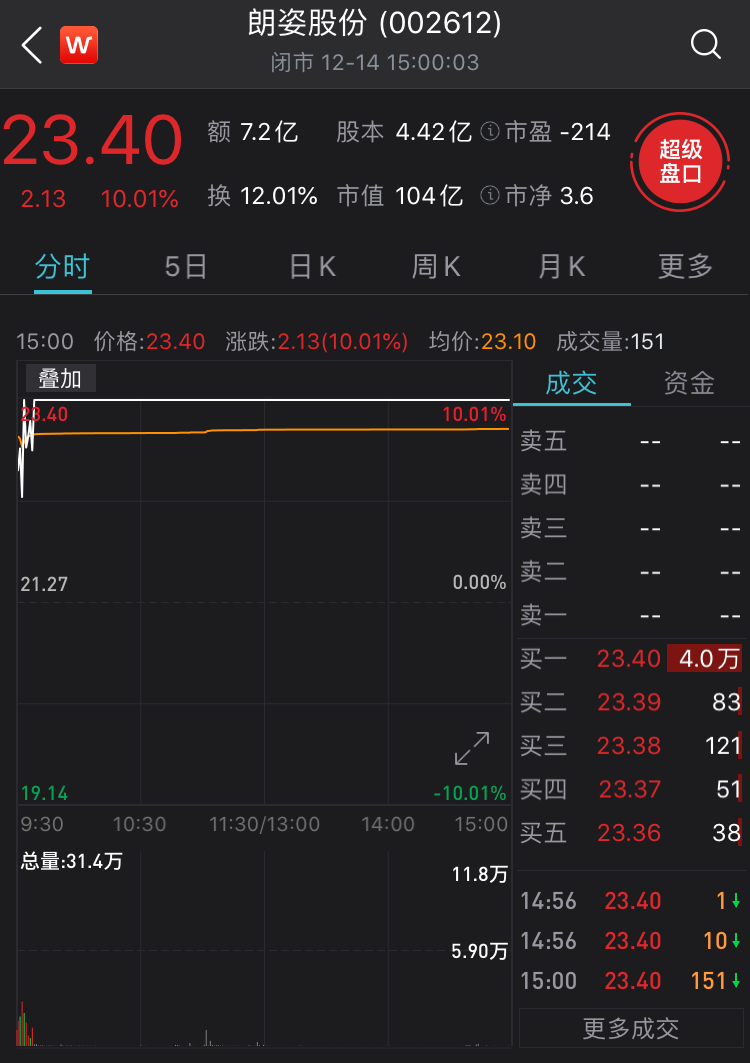Show info for 市净 ratio
The height and width of the screenshot is (1063, 750).
click(490, 195)
